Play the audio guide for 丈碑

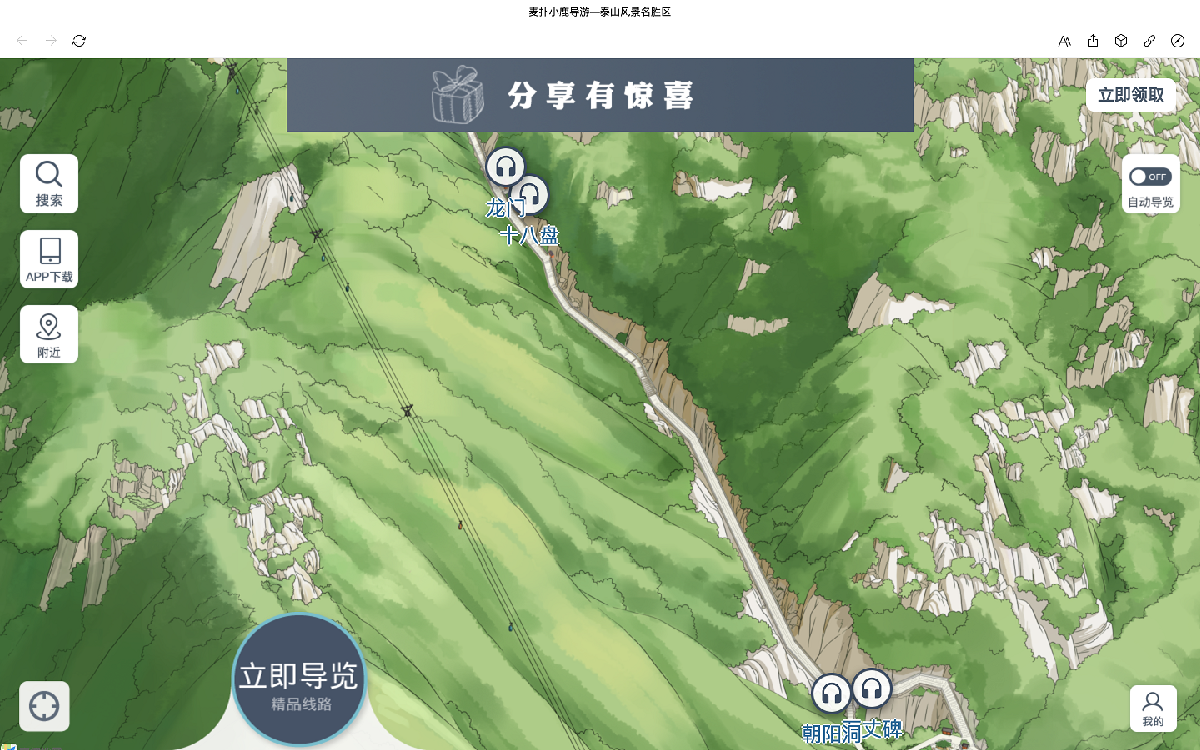pos(872,688)
